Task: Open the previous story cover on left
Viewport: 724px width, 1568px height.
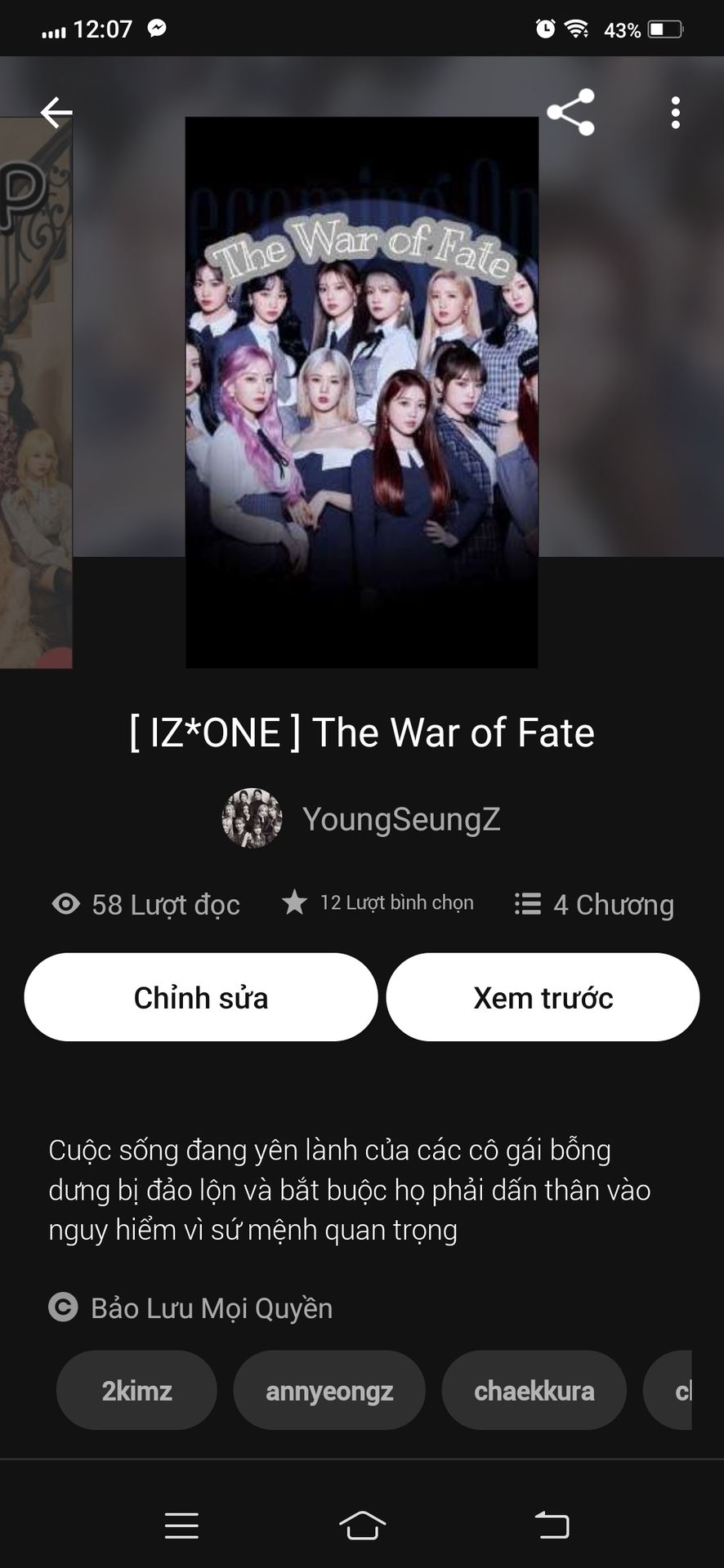Action: tap(36, 392)
